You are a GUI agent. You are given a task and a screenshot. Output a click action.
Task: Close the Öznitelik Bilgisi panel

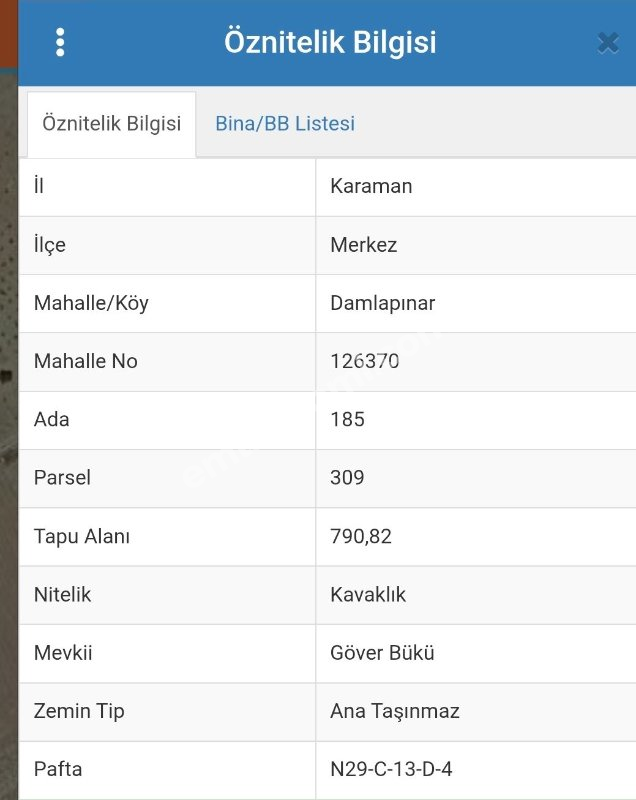click(607, 43)
